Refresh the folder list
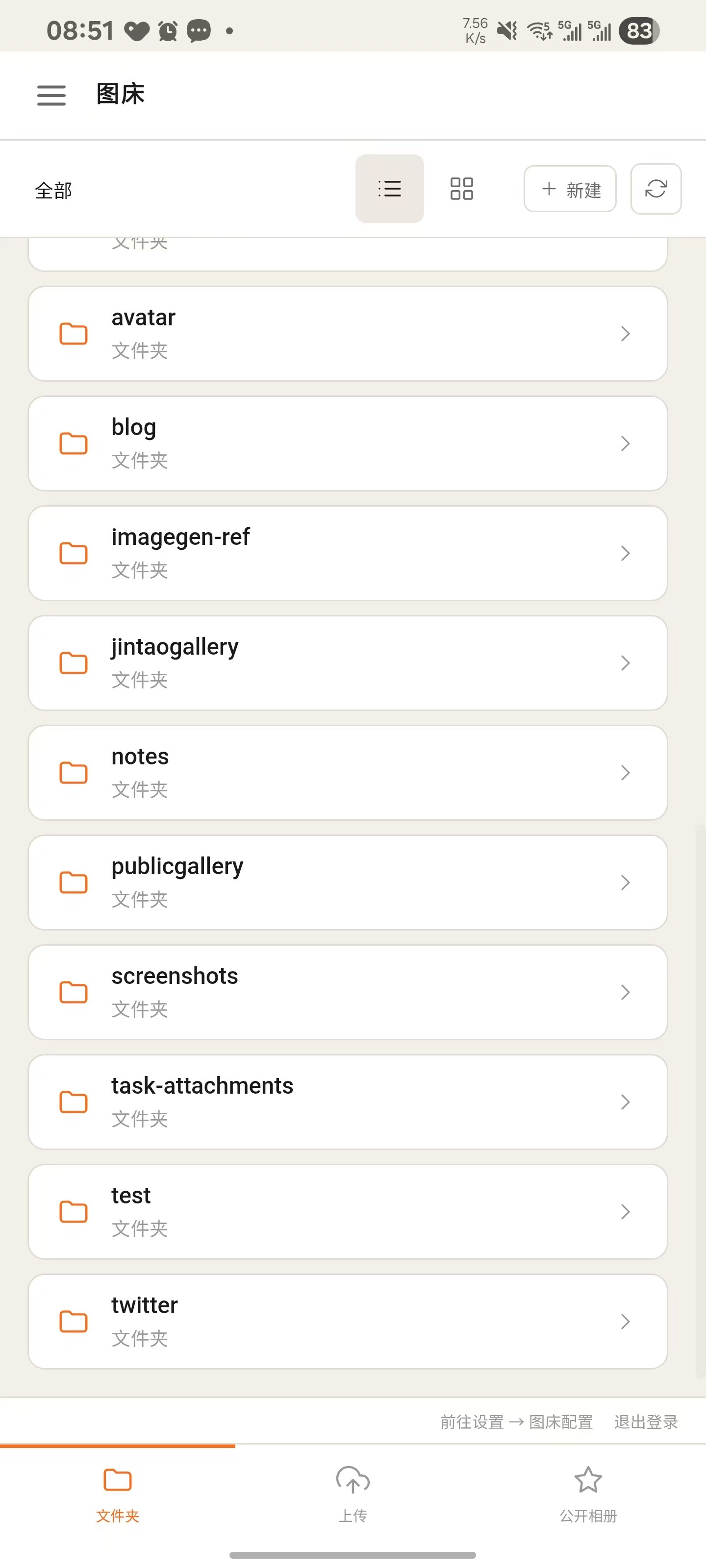The height and width of the screenshot is (1568, 706). click(656, 189)
